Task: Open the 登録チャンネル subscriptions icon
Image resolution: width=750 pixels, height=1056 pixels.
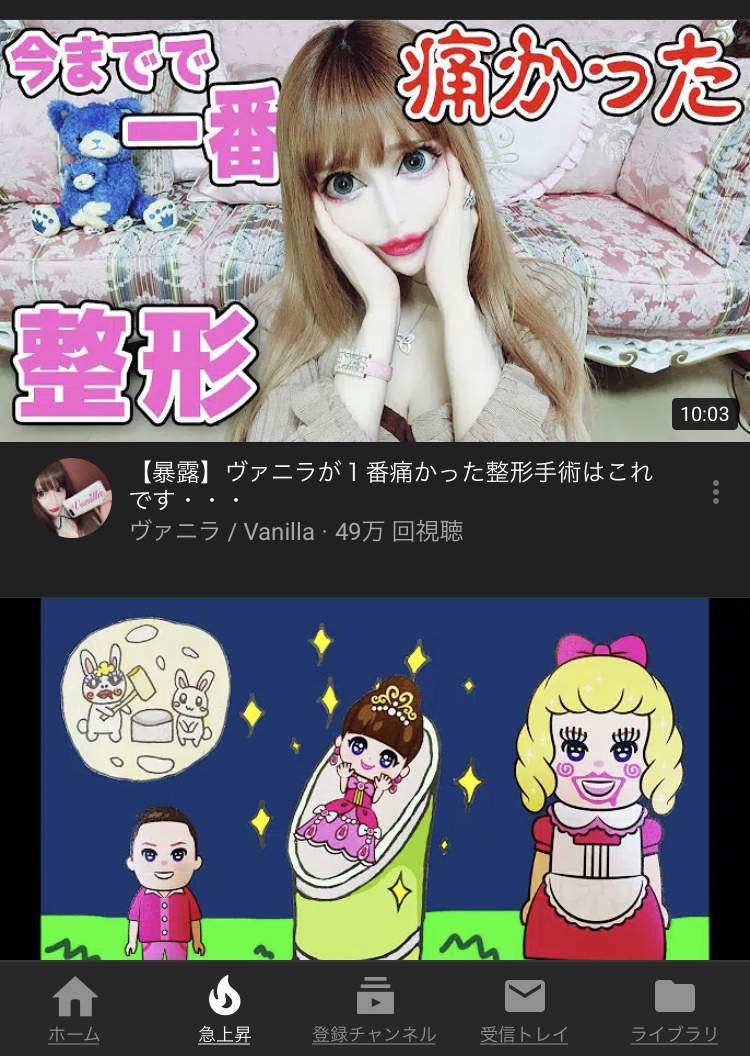Action: coord(373,997)
